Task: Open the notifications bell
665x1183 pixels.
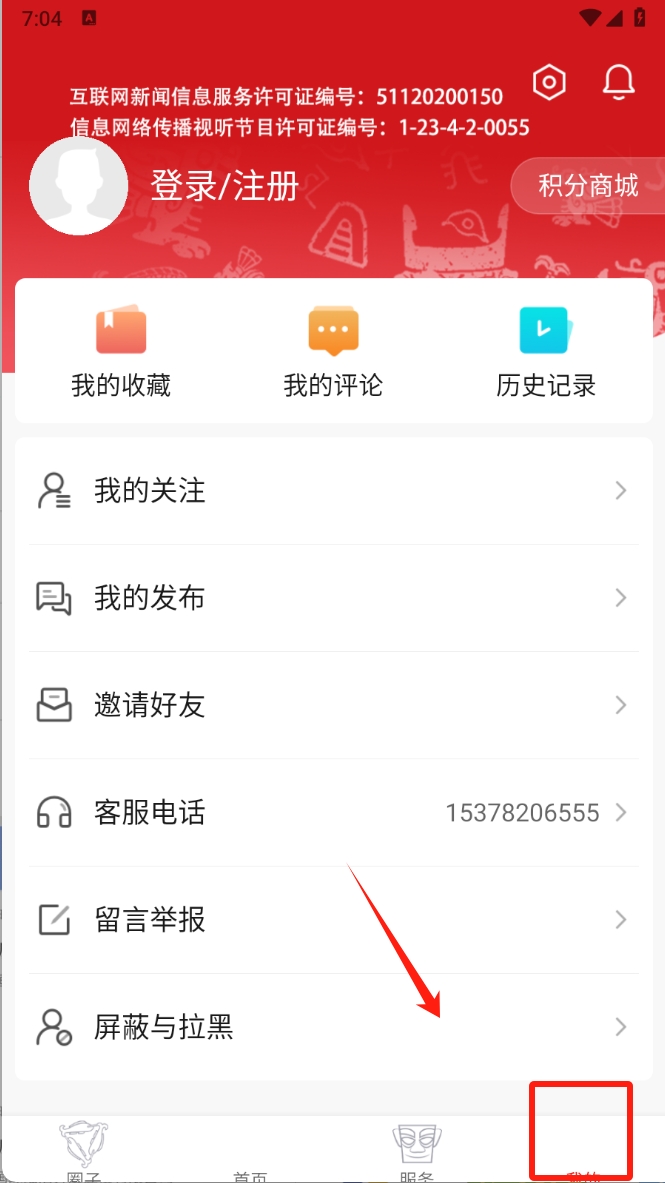Action: tap(619, 82)
